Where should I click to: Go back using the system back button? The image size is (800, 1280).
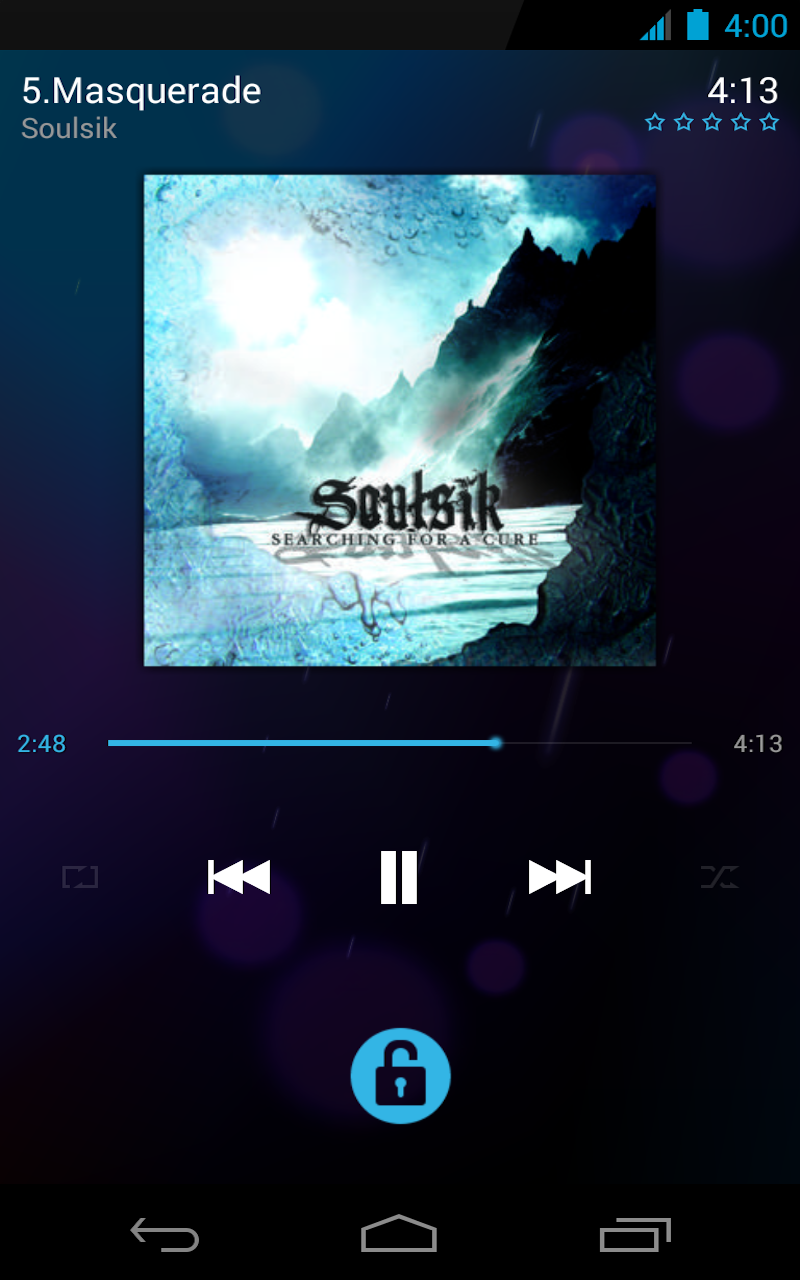165,1235
